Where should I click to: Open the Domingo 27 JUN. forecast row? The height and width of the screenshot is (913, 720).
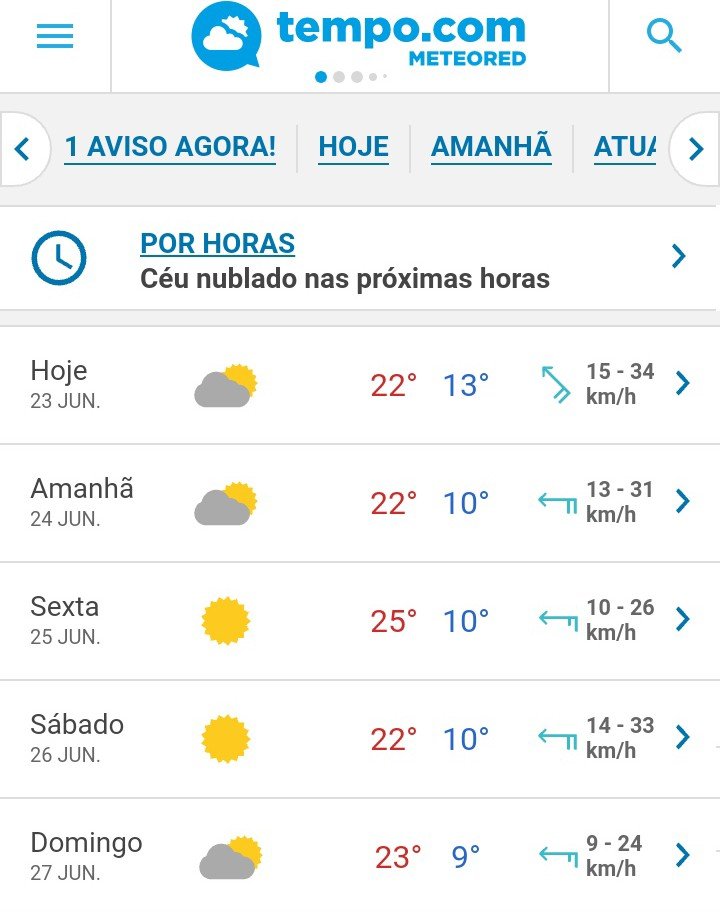click(x=360, y=856)
